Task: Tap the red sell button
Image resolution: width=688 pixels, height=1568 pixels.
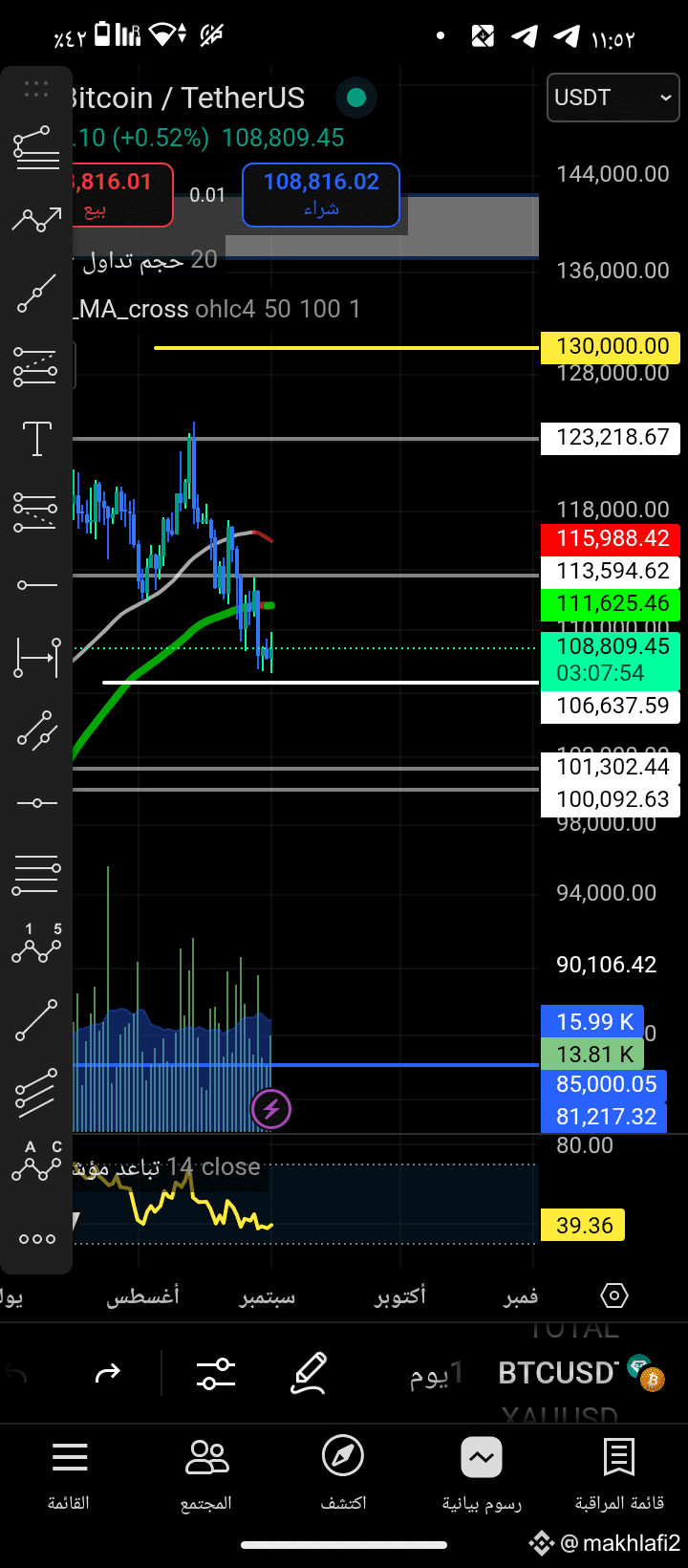Action: click(x=122, y=195)
